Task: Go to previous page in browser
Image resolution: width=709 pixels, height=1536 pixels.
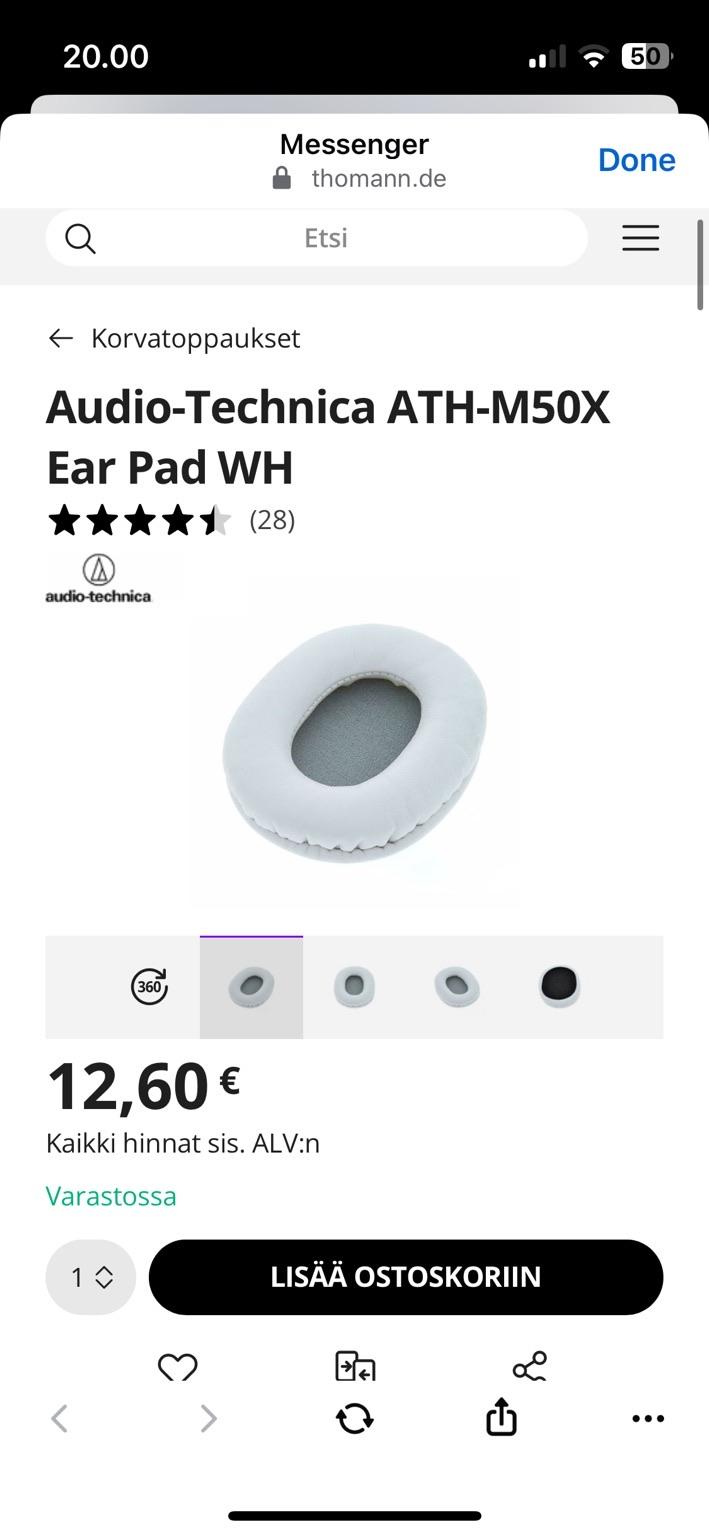Action: click(60, 1418)
